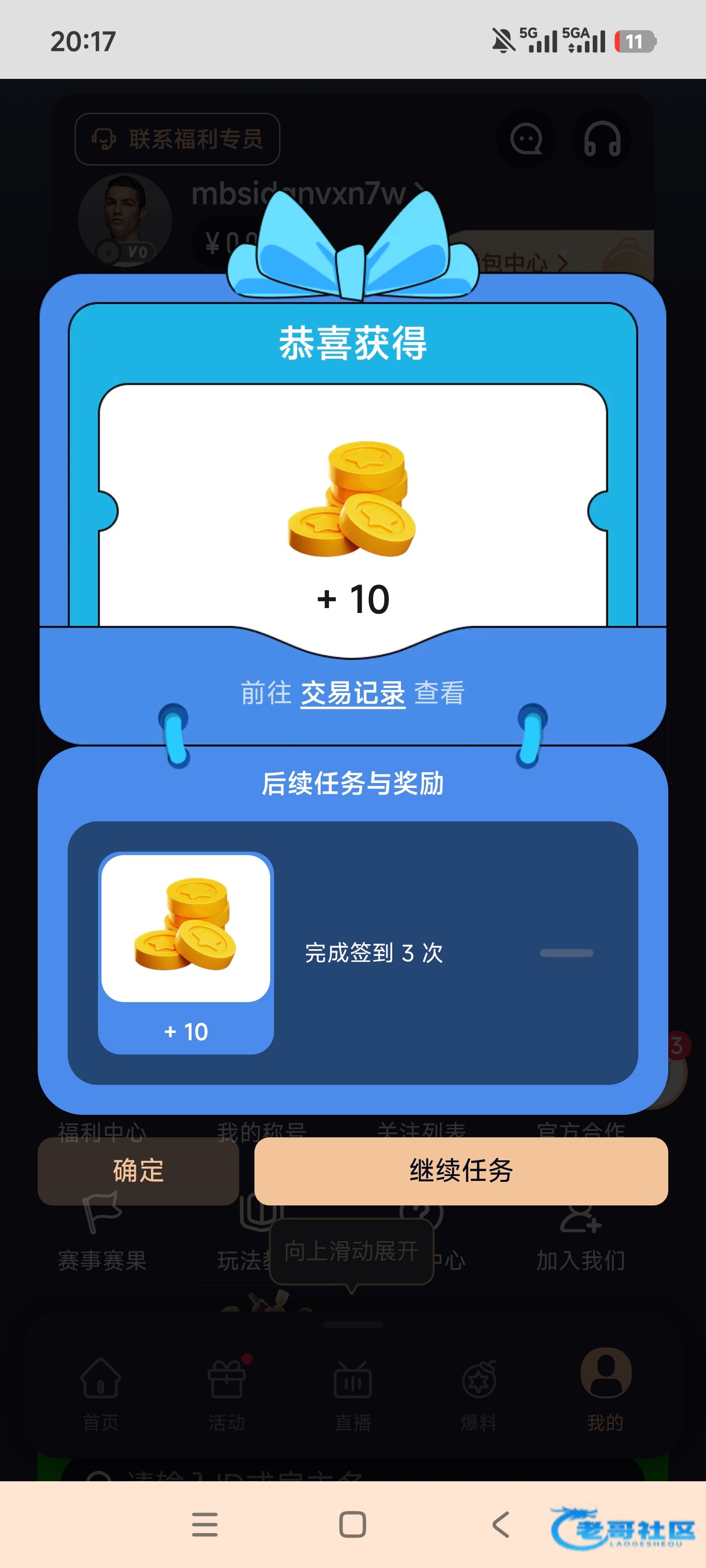Screen dimensions: 706x1568
Task: Open the 完成签到 3 次 task card
Action: [353, 953]
